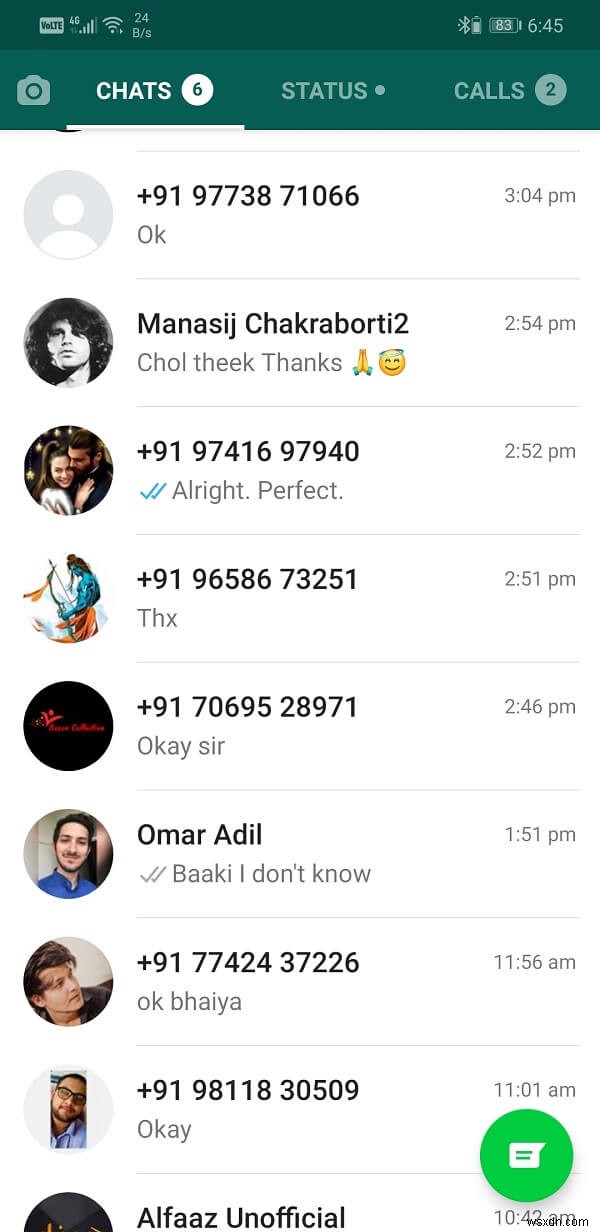Open chat with +91 98118 30509
This screenshot has width=600, height=1232.
(300, 1109)
